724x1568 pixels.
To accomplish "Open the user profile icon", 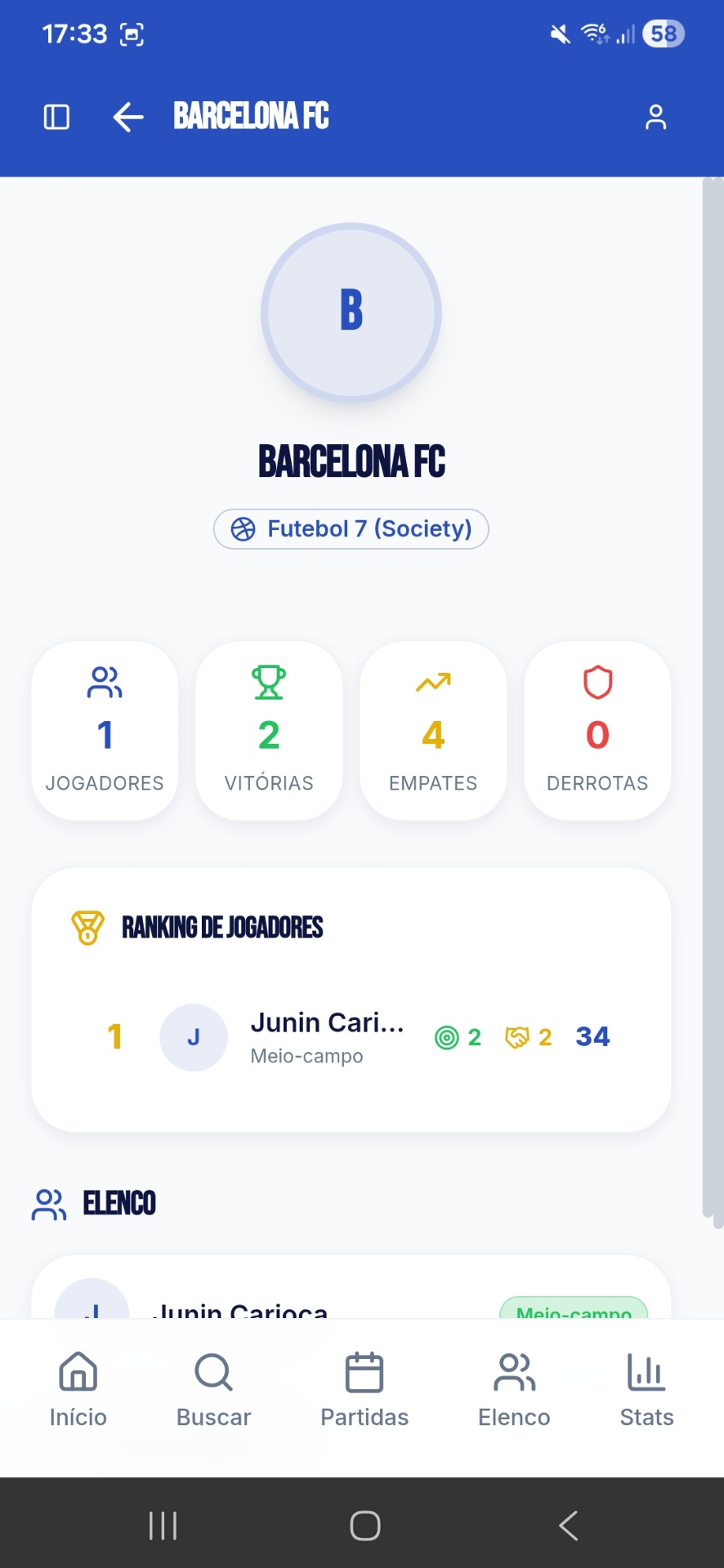I will [x=655, y=118].
